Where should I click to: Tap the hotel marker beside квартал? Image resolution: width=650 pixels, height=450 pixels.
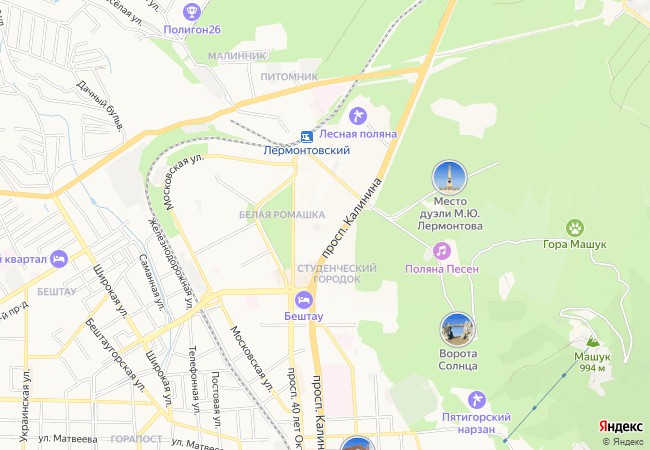coord(59,259)
